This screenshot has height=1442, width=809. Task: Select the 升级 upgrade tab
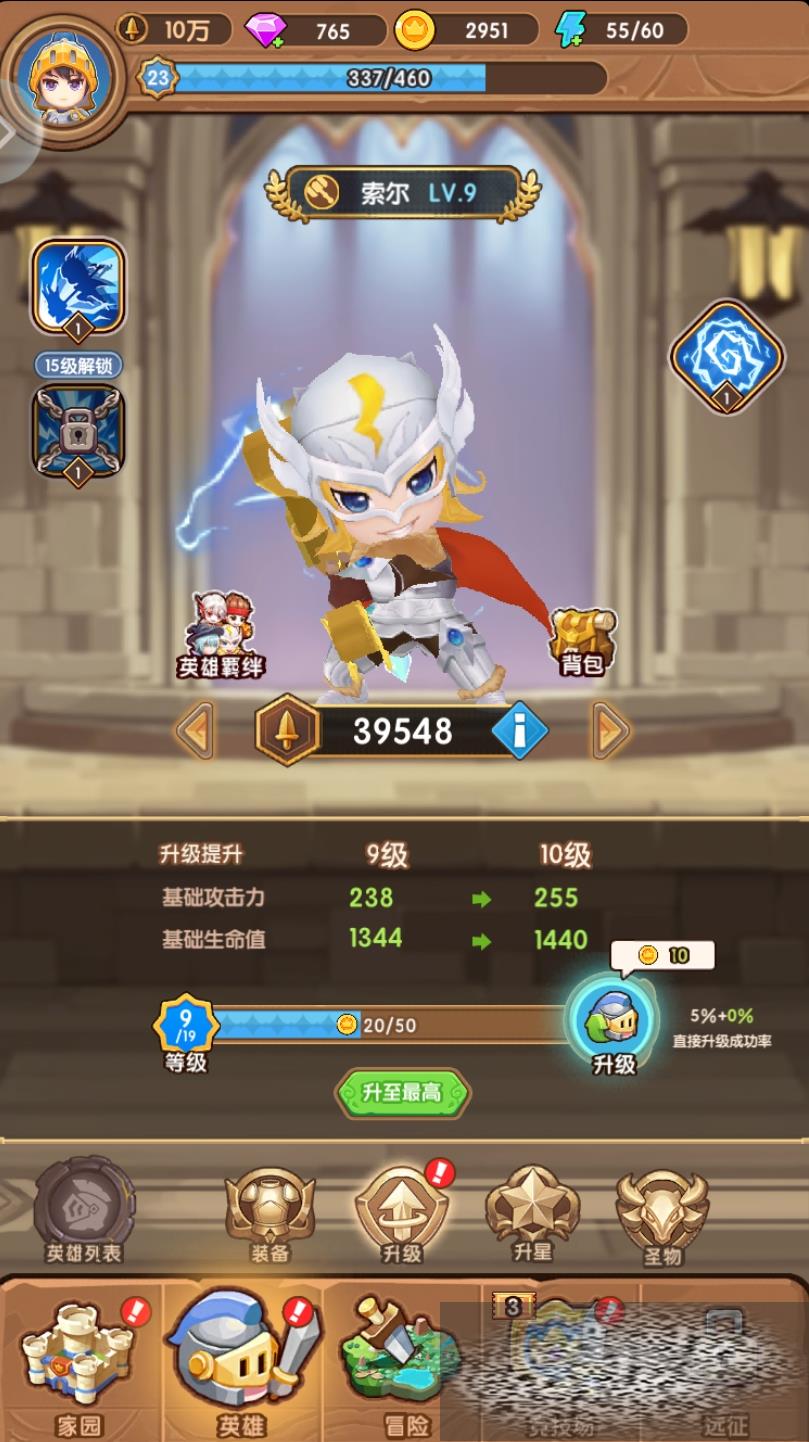[x=401, y=1212]
